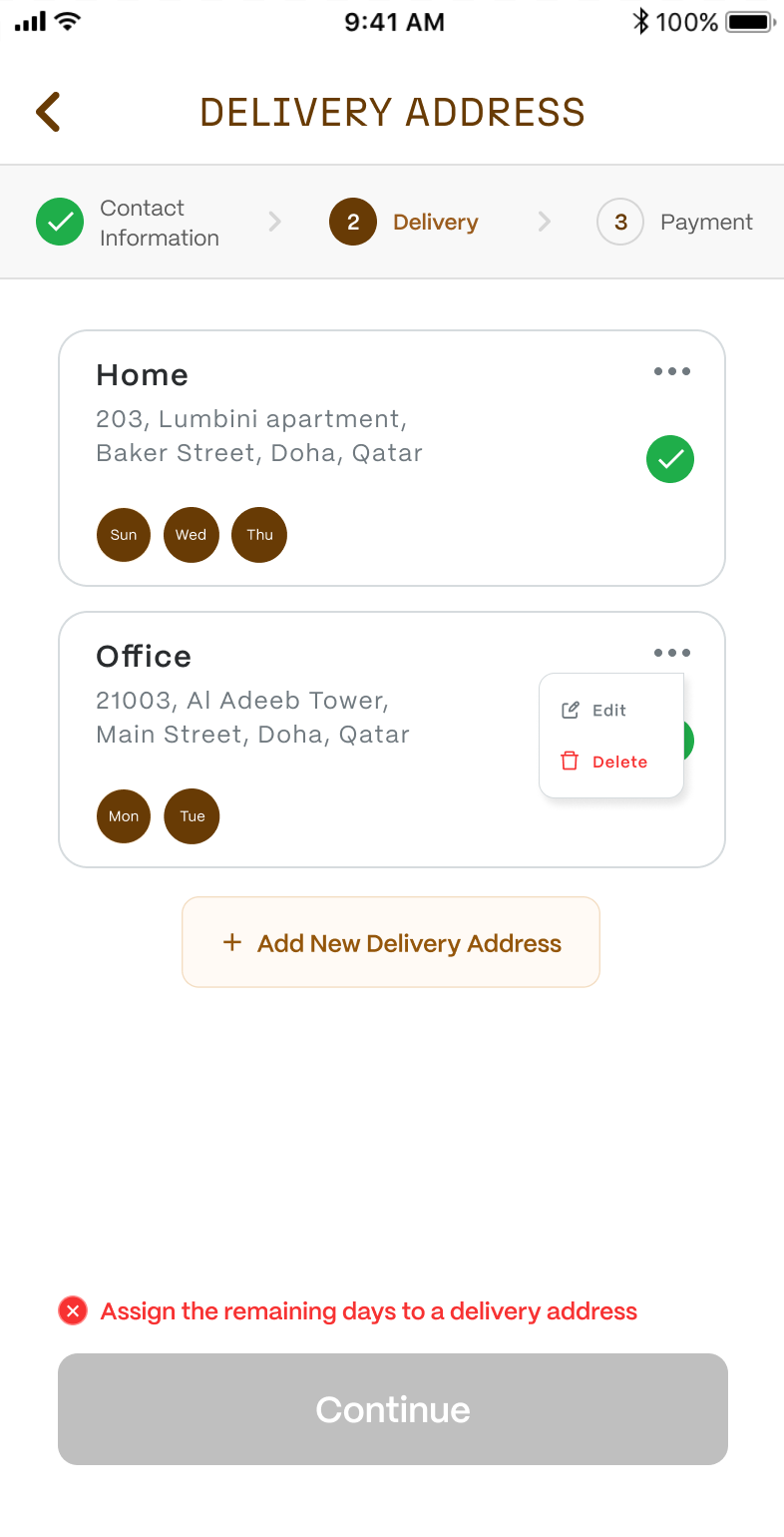Click the chevron between Delivery and Payment

click(x=544, y=222)
